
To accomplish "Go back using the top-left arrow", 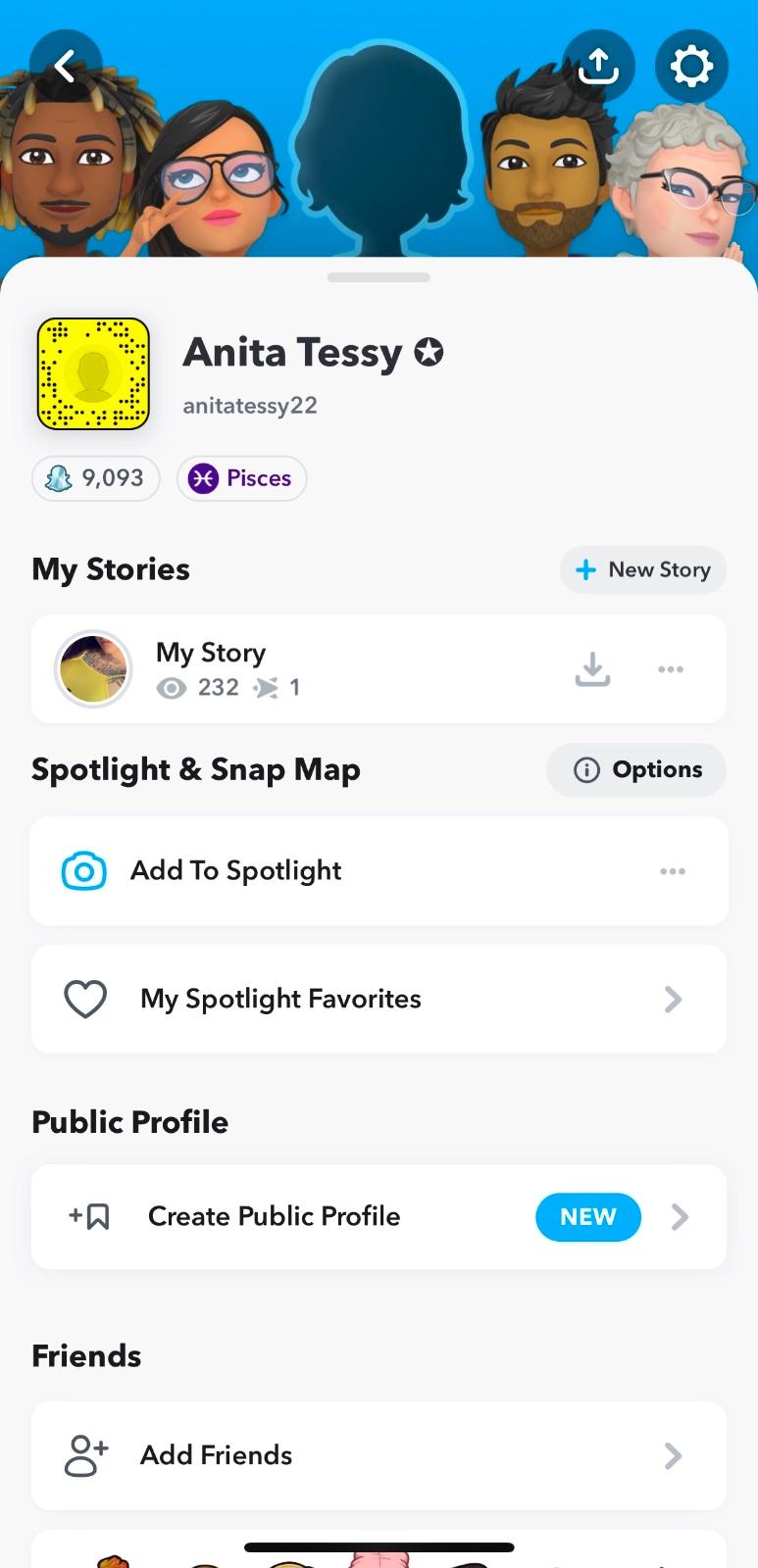I will point(66,67).
